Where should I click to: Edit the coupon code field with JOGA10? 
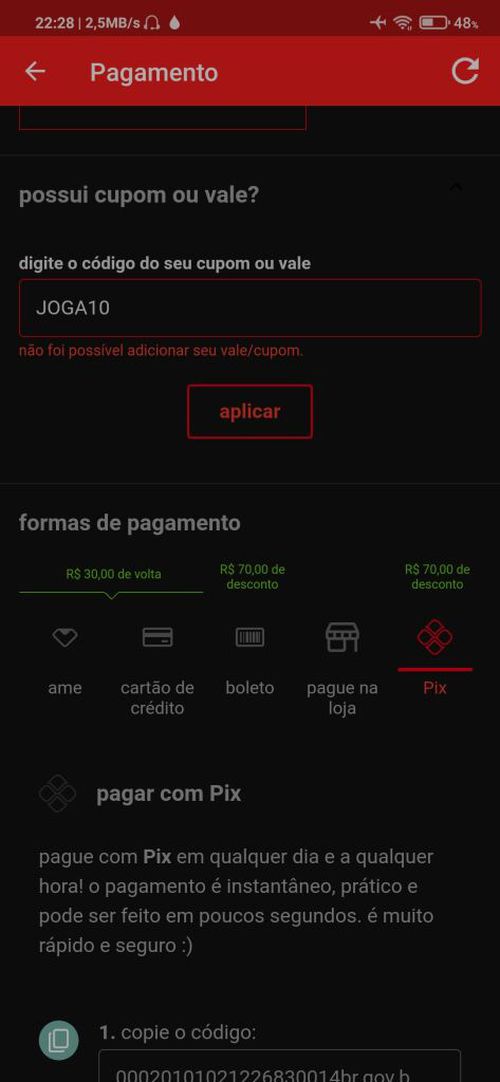pyautogui.click(x=250, y=308)
